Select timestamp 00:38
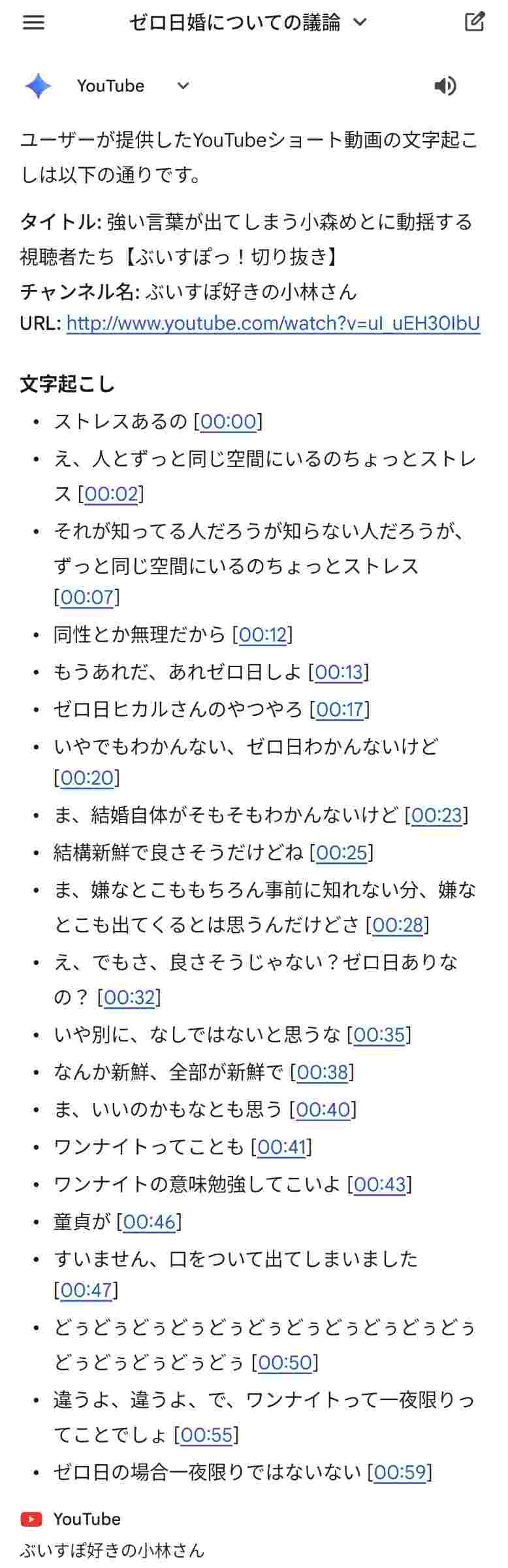 (x=322, y=1071)
